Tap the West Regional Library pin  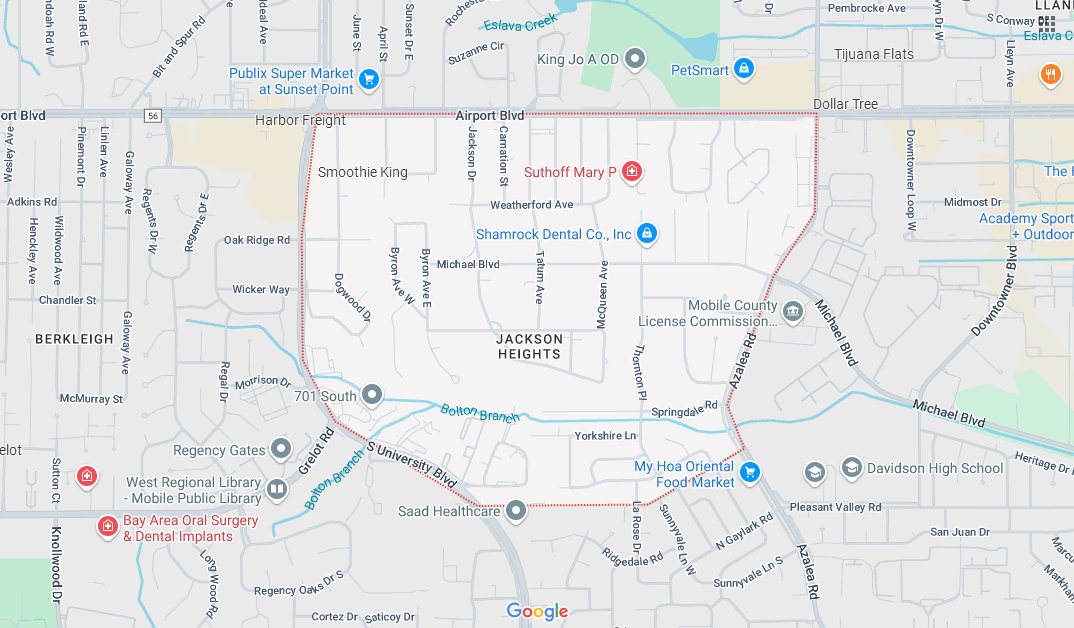[x=277, y=489]
